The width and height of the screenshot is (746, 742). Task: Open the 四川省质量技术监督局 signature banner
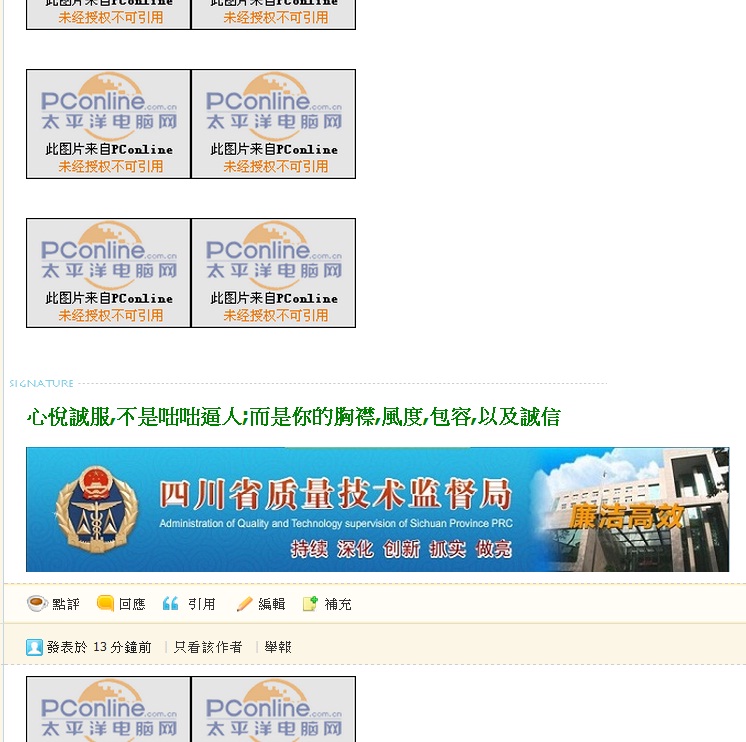(x=377, y=510)
